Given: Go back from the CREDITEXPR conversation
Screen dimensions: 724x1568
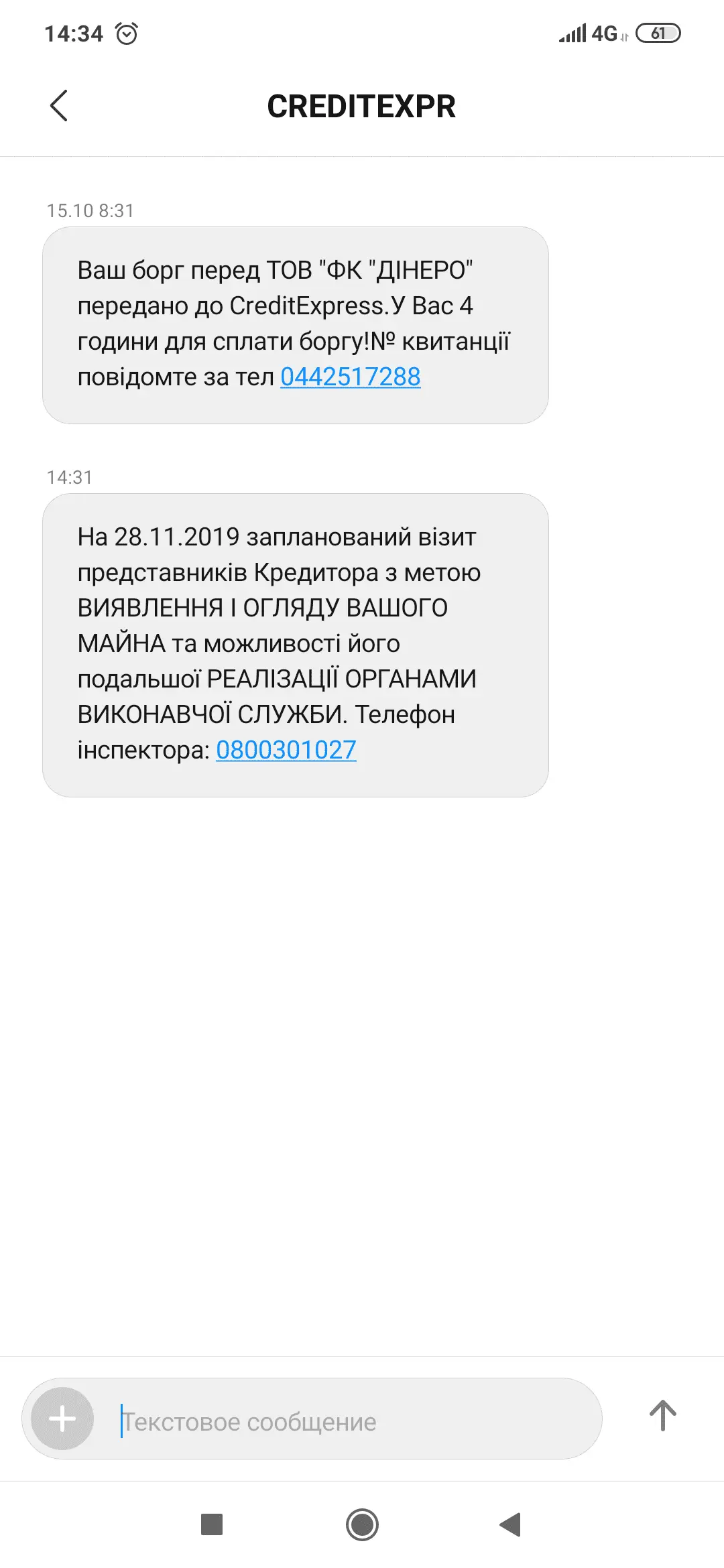Looking at the screenshot, I should pos(59,106).
